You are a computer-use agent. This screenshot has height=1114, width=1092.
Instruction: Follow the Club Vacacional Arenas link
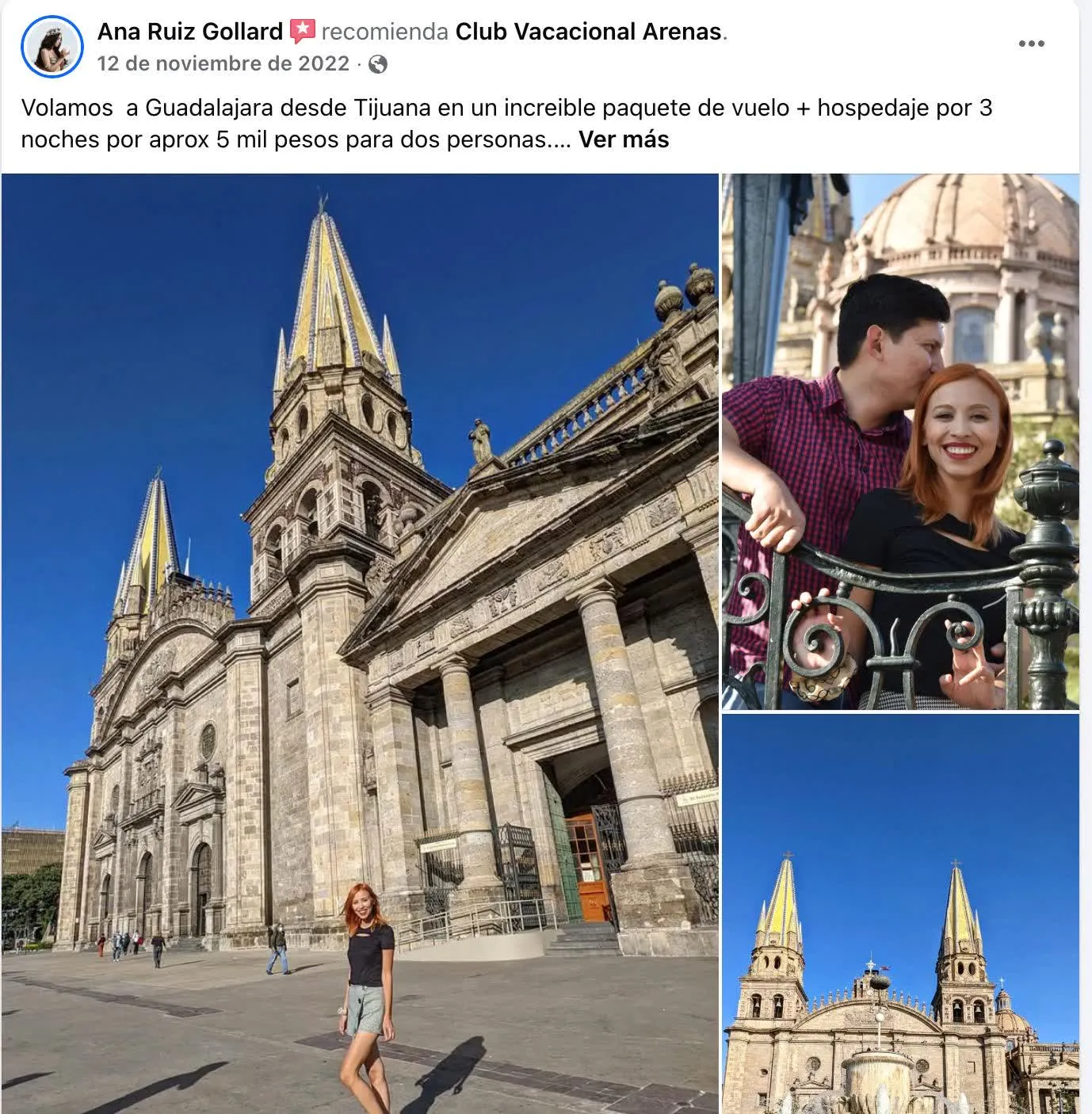tap(590, 32)
